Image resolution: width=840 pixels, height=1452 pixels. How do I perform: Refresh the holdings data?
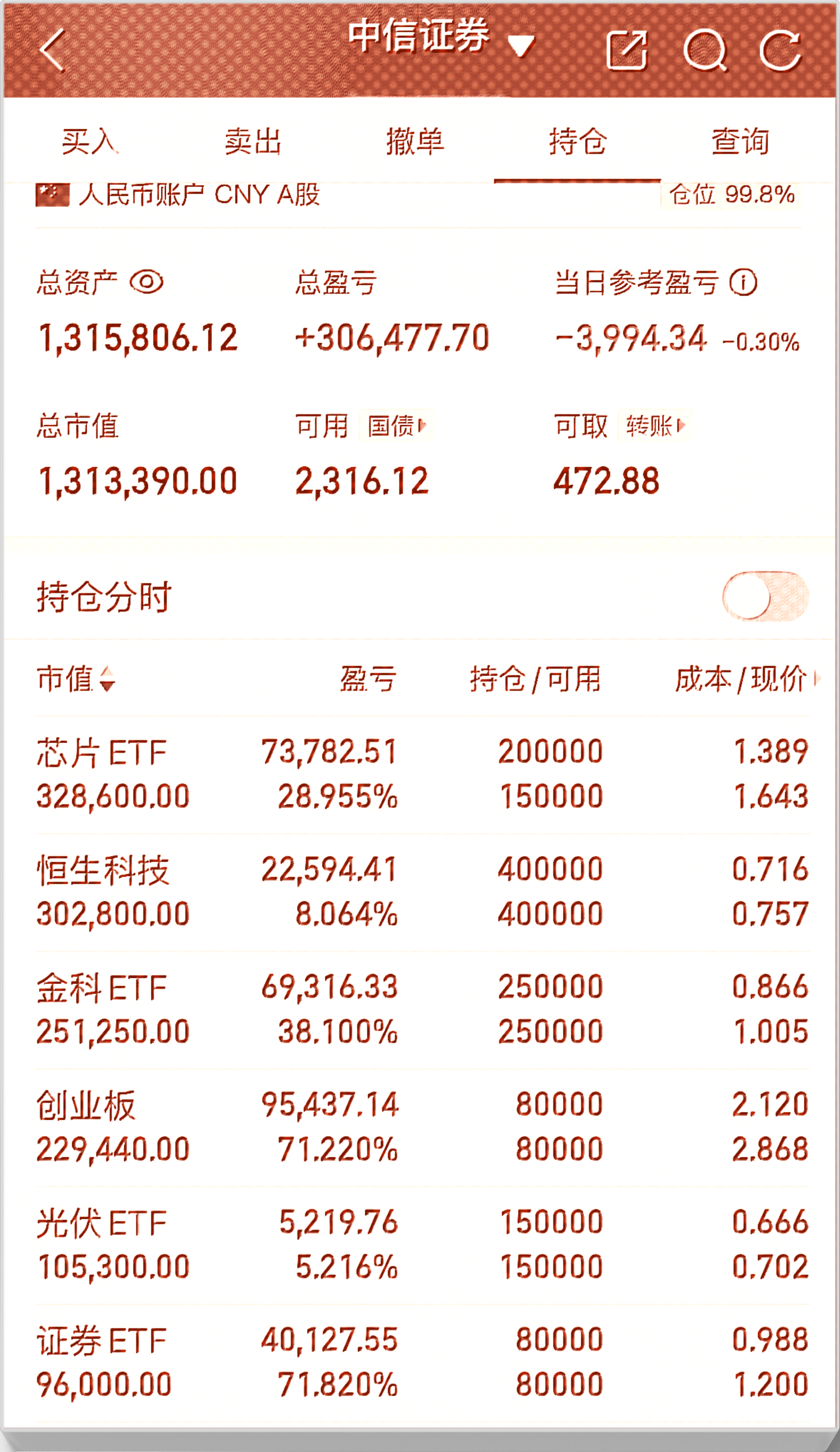780,51
